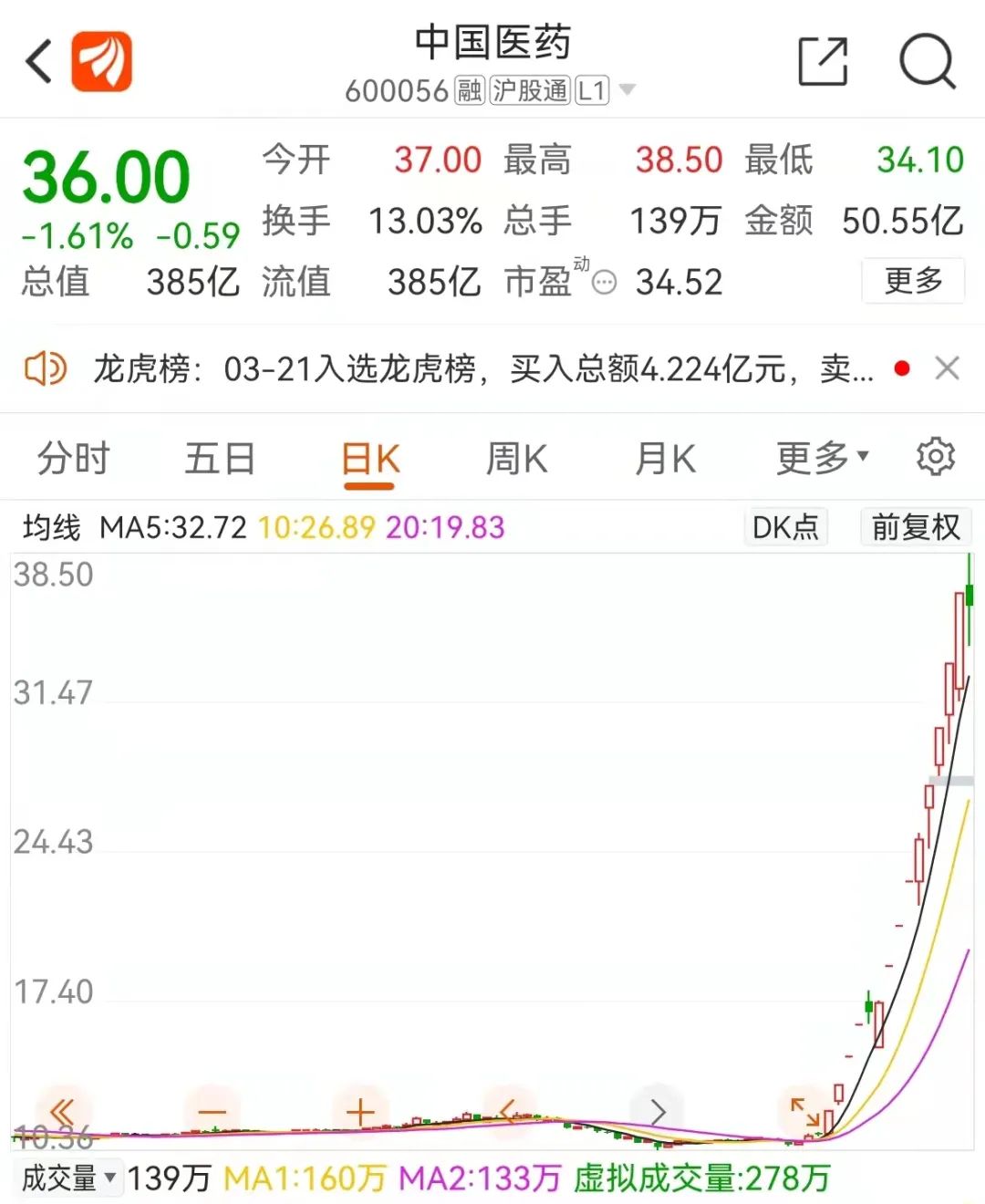Viewport: 985px width, 1204px height.
Task: Dismiss the 龙虎榜 announcement banner
Action: coord(948,369)
